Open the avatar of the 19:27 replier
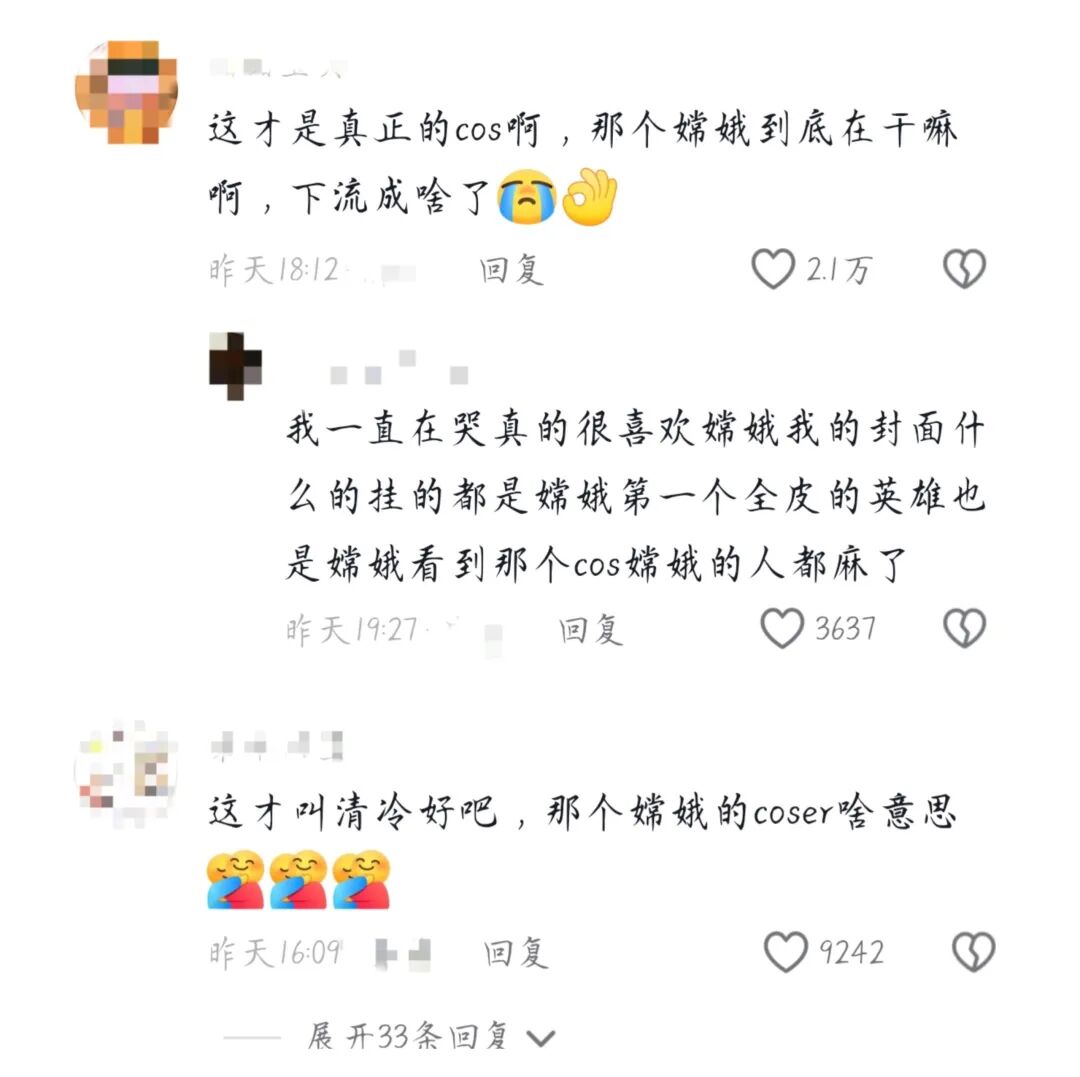The height and width of the screenshot is (1077, 1080). [x=236, y=366]
